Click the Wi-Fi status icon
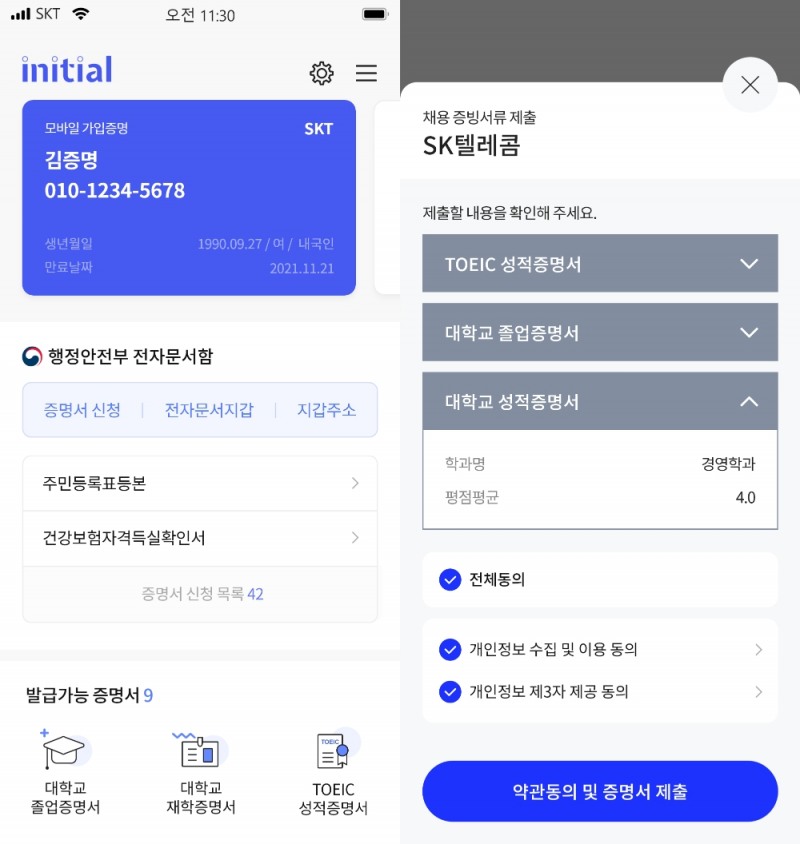 coord(78,15)
